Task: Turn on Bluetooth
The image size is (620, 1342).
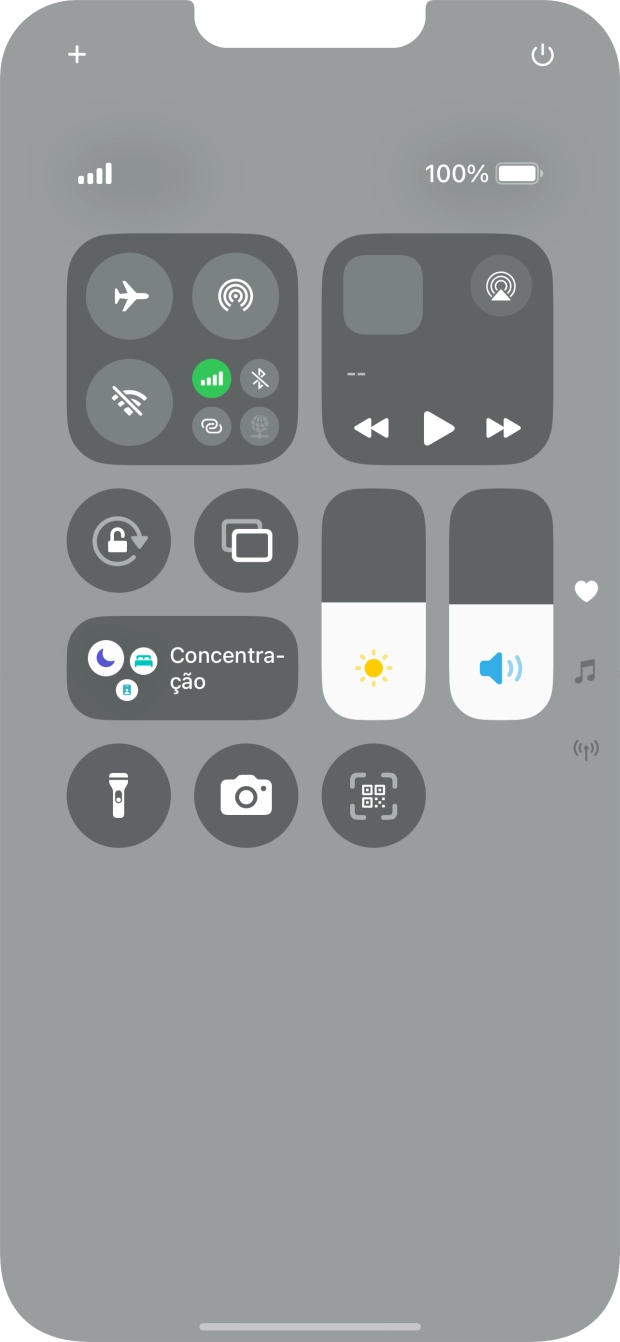Action: (260, 379)
